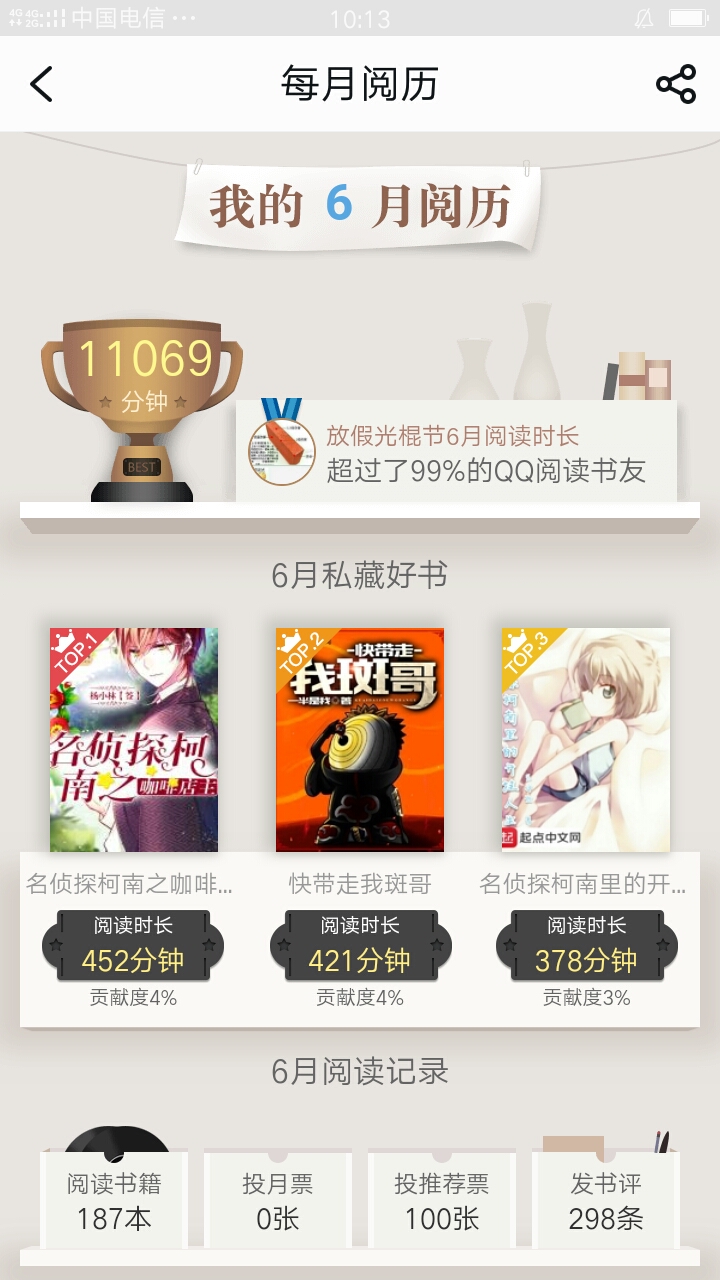Go back from the 每月阅历 page

[42, 85]
